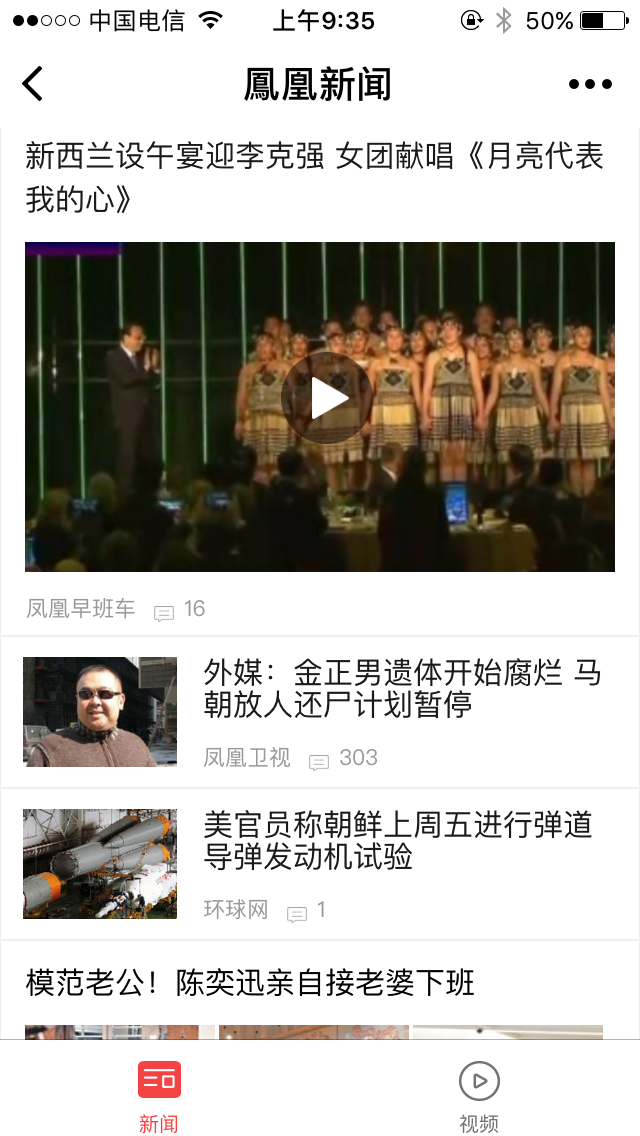This screenshot has width=640, height=1136.
Task: Open the article about 金正男遗体开始腐烂
Action: (402, 689)
